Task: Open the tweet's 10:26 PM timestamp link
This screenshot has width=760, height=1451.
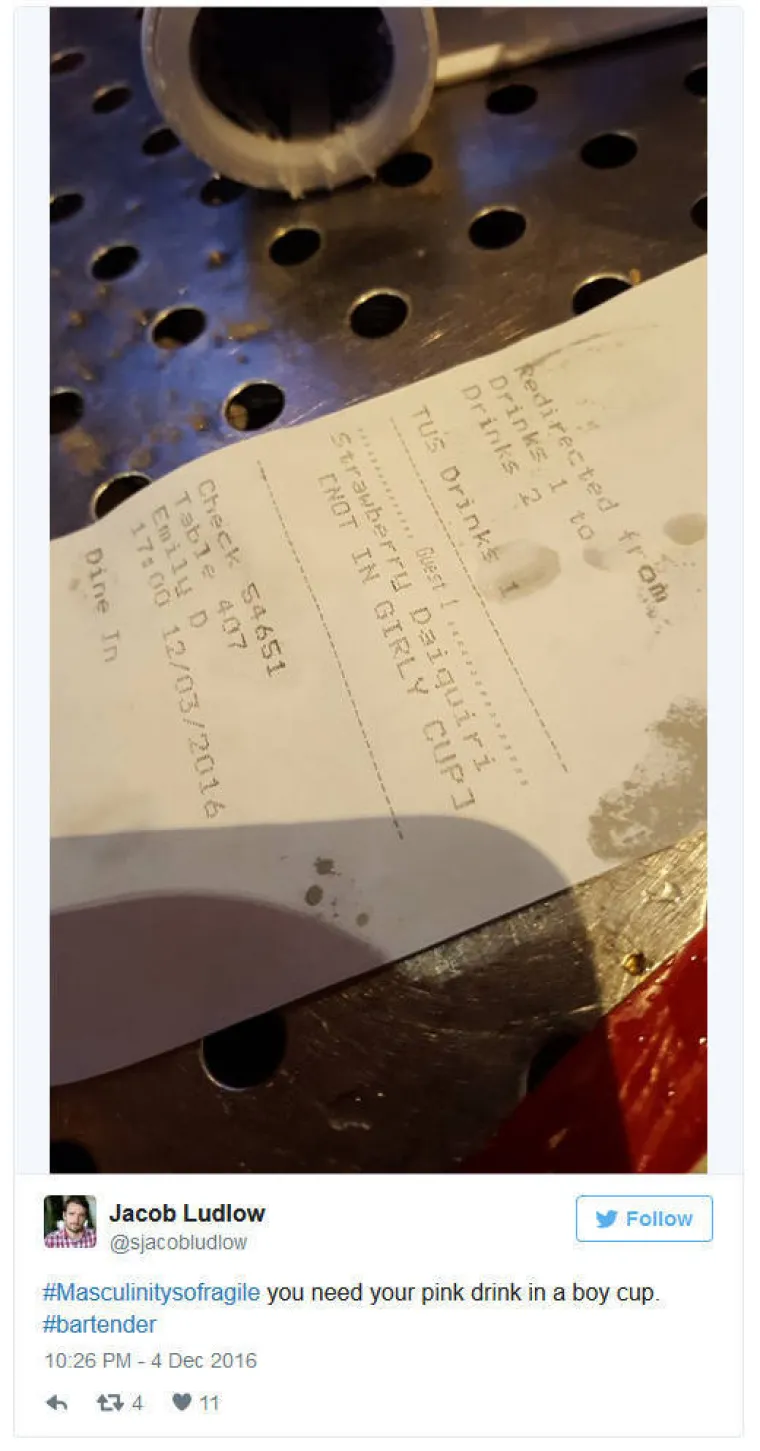Action: [x=150, y=1361]
